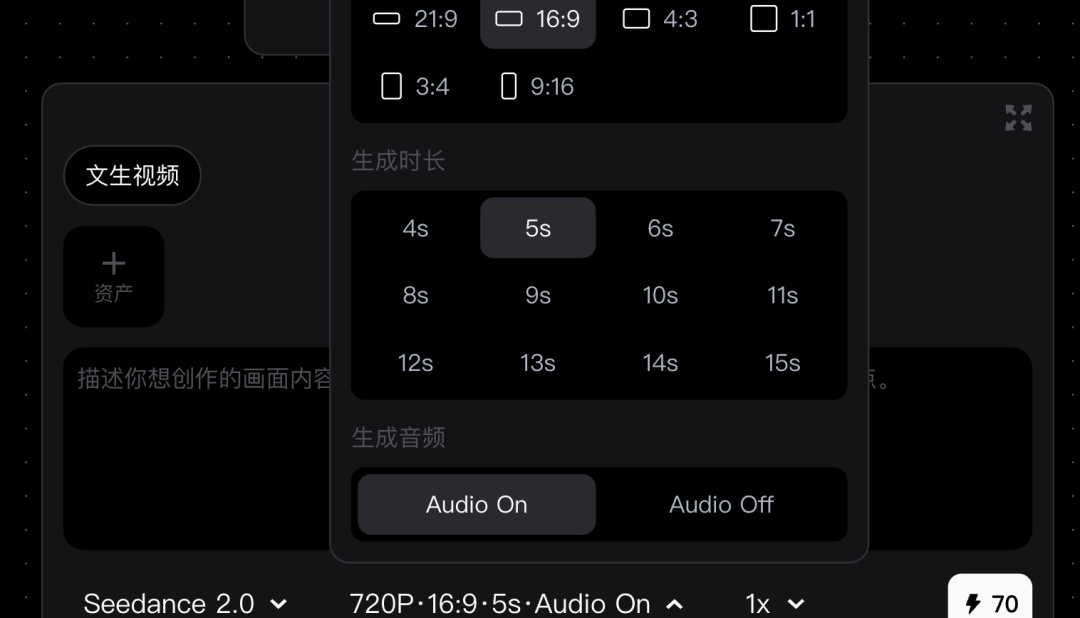Open the 1x quantity dropdown
The image size is (1080, 618).
(775, 604)
